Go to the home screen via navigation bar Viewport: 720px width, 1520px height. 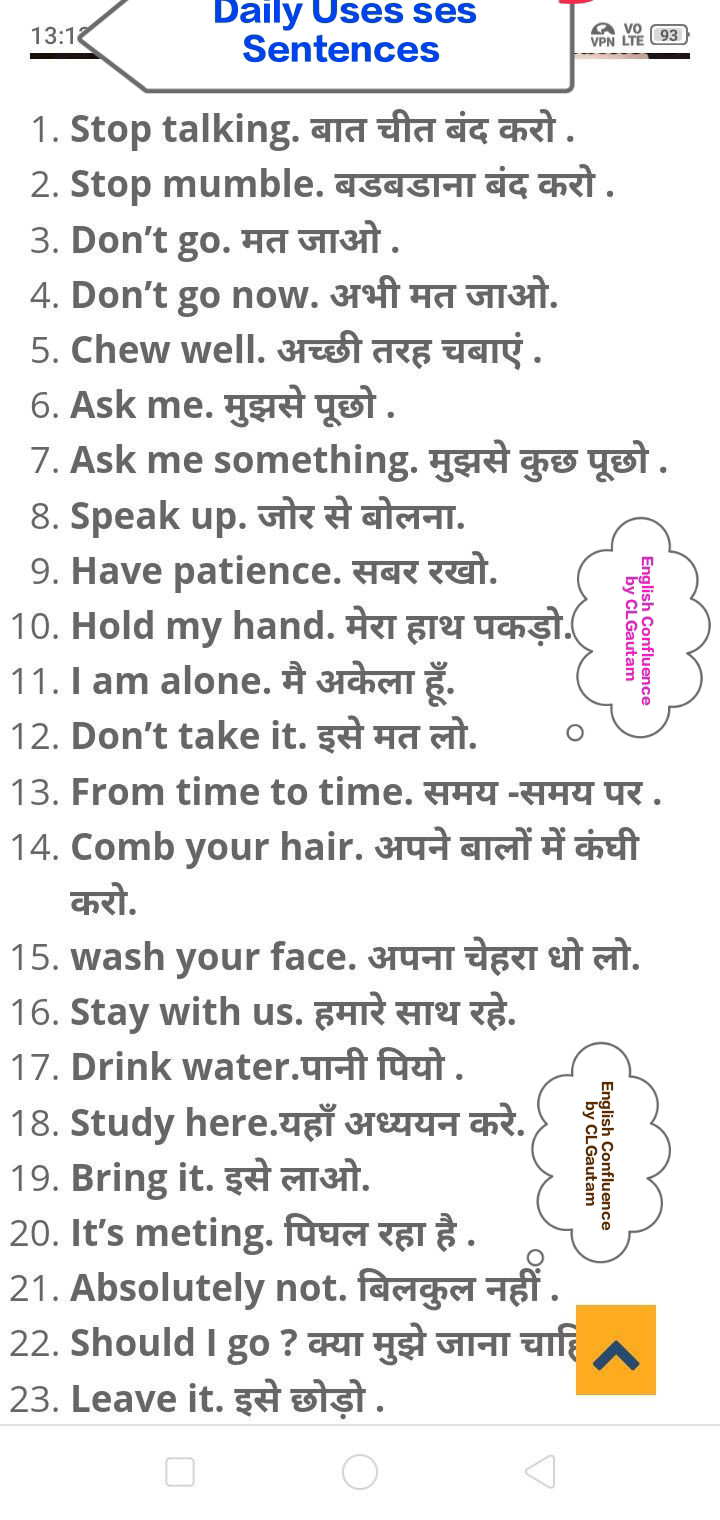pos(360,1472)
